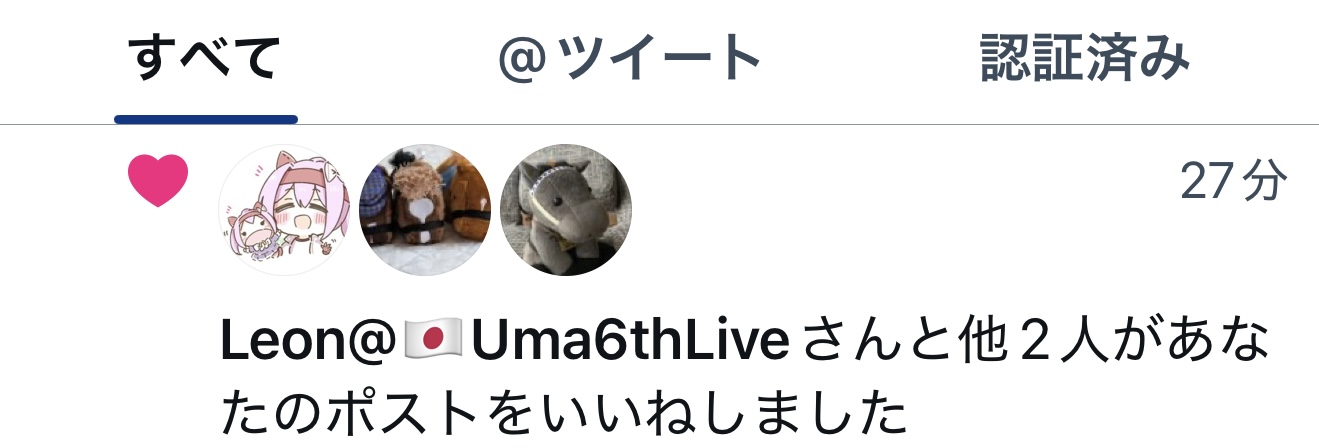1319x448 pixels.
Task: Open the gray plush horse avatar's profile
Action: click(x=566, y=210)
